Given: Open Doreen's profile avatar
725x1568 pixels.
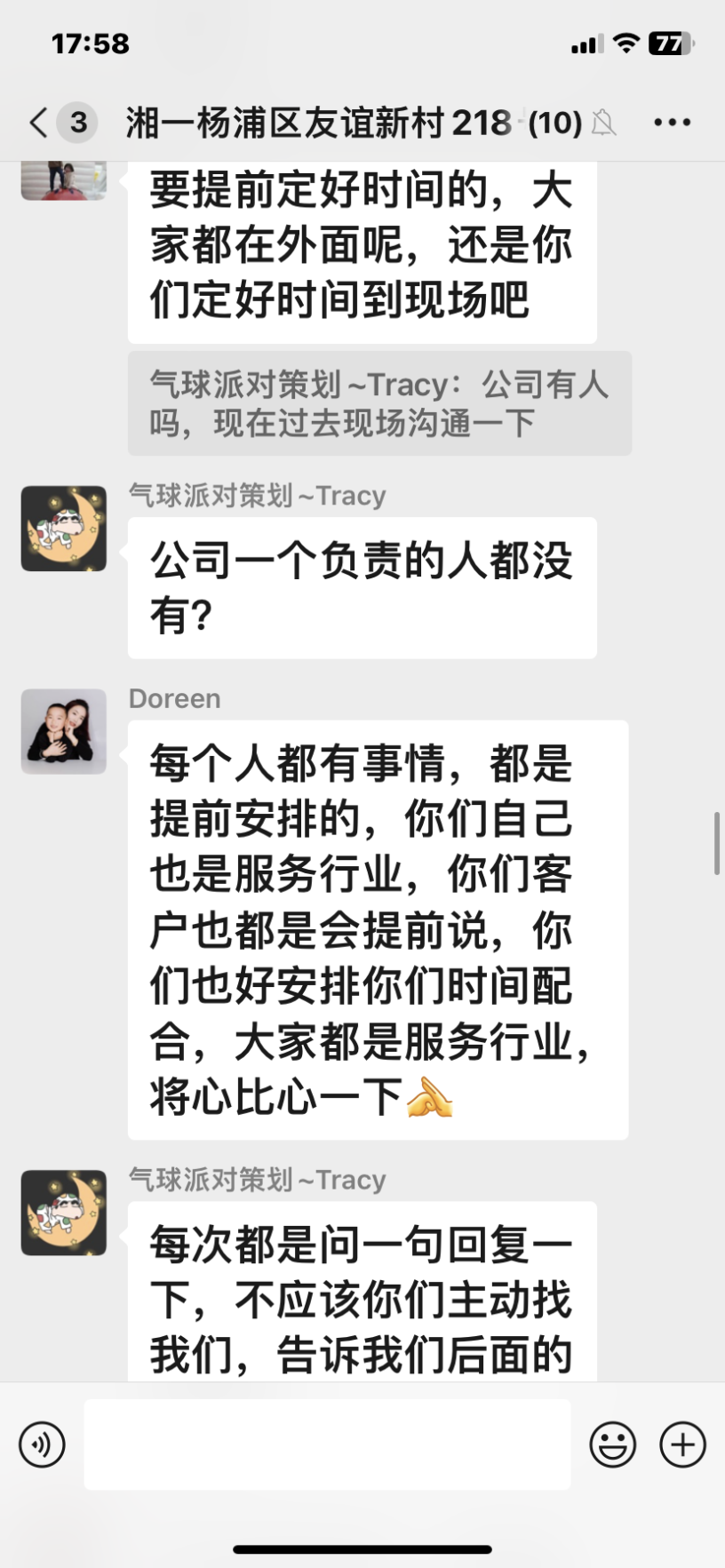Looking at the screenshot, I should [64, 731].
